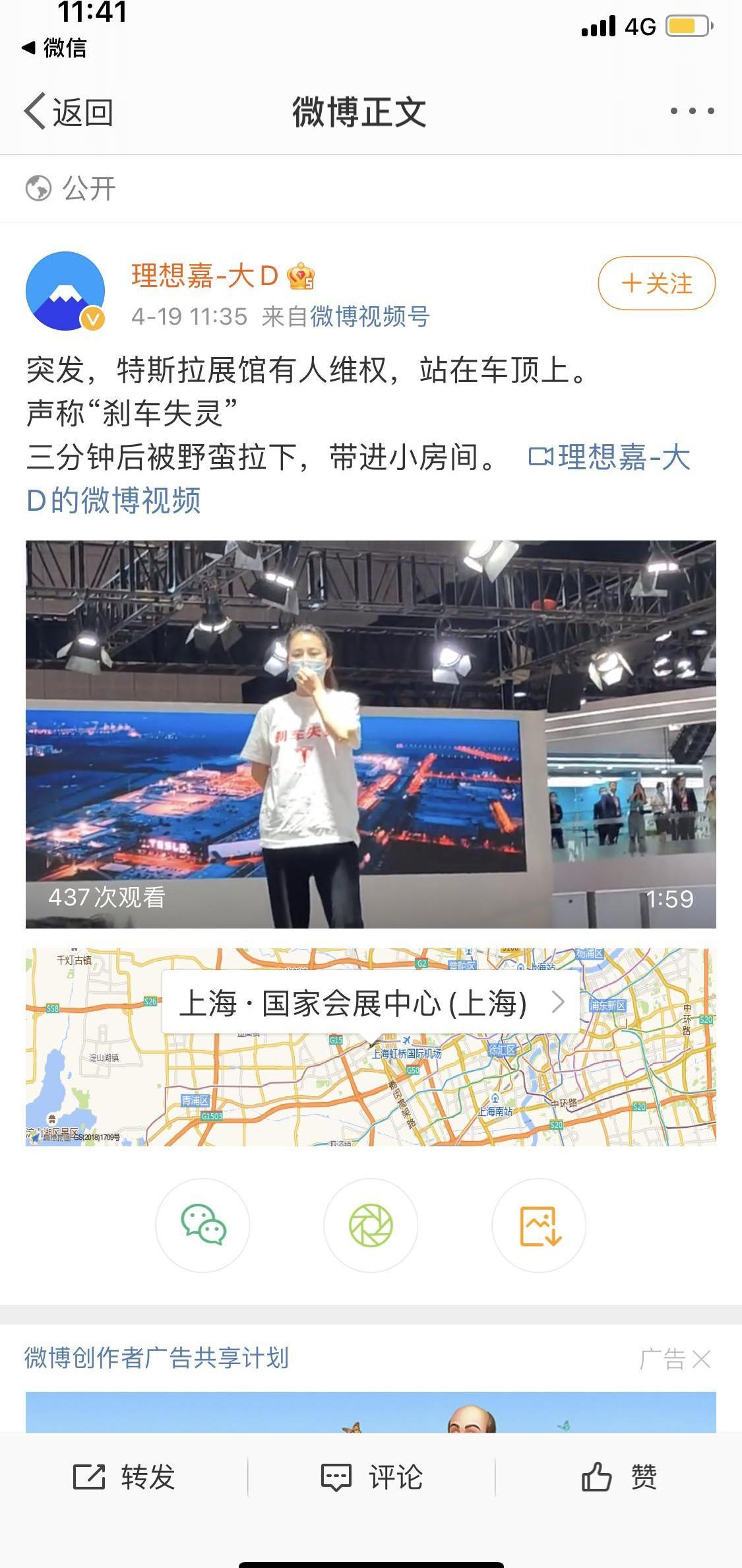Open the username 理想嘉-大D
742x1568 pixels.
click(x=204, y=276)
